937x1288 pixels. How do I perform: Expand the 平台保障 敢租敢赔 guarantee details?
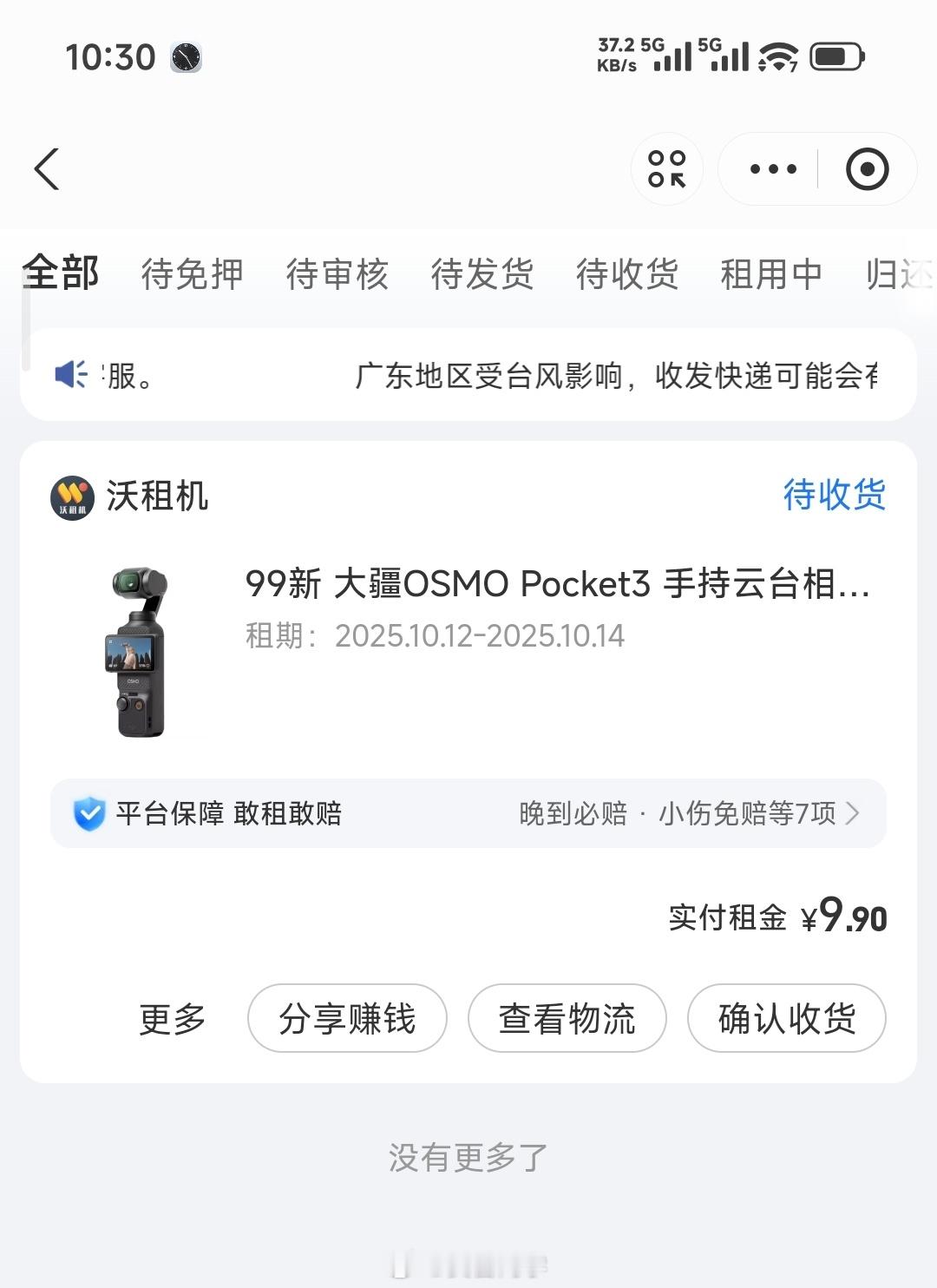point(468,813)
